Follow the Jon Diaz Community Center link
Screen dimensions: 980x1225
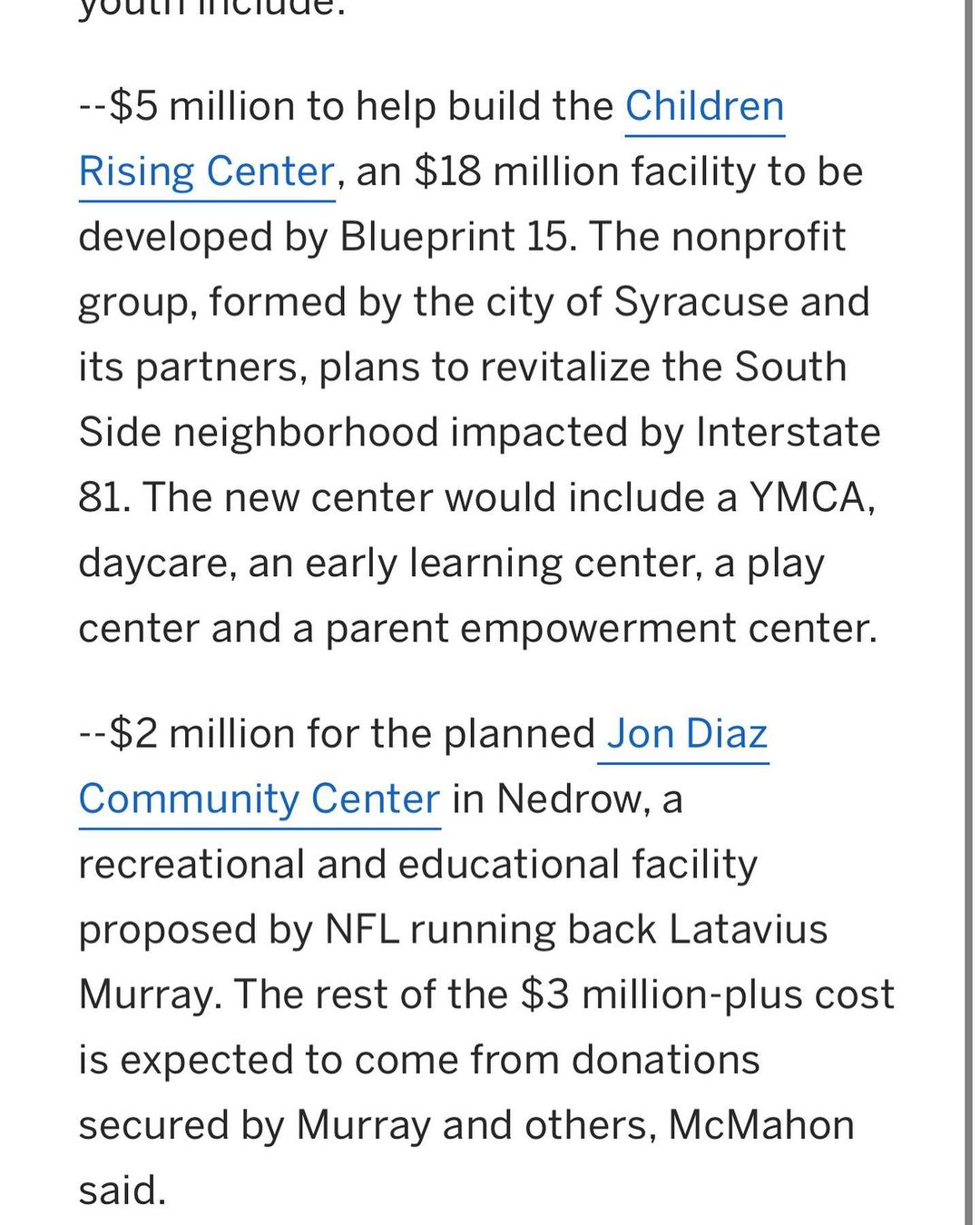coord(687,734)
